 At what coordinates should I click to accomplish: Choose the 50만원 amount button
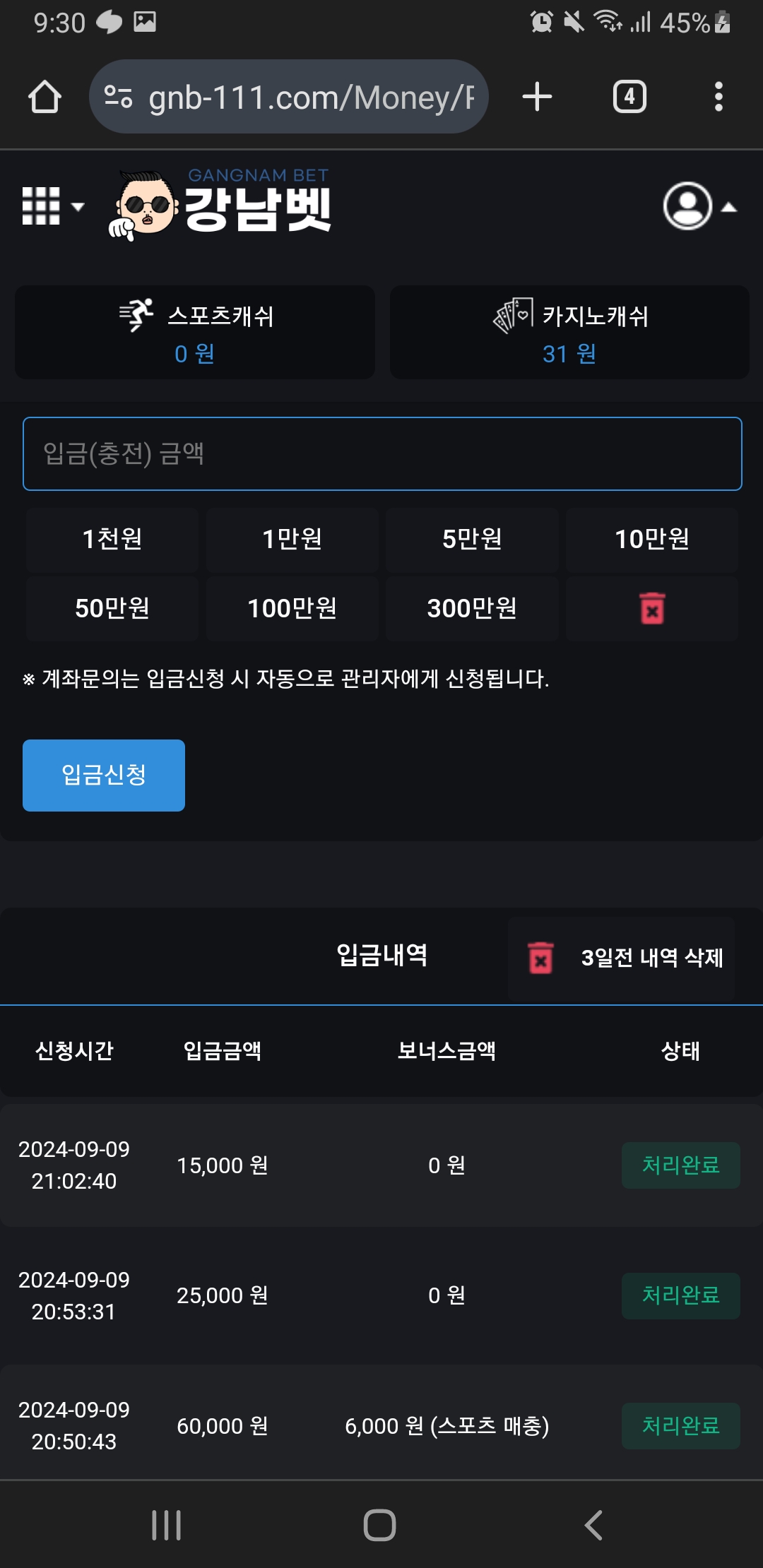[x=112, y=608]
